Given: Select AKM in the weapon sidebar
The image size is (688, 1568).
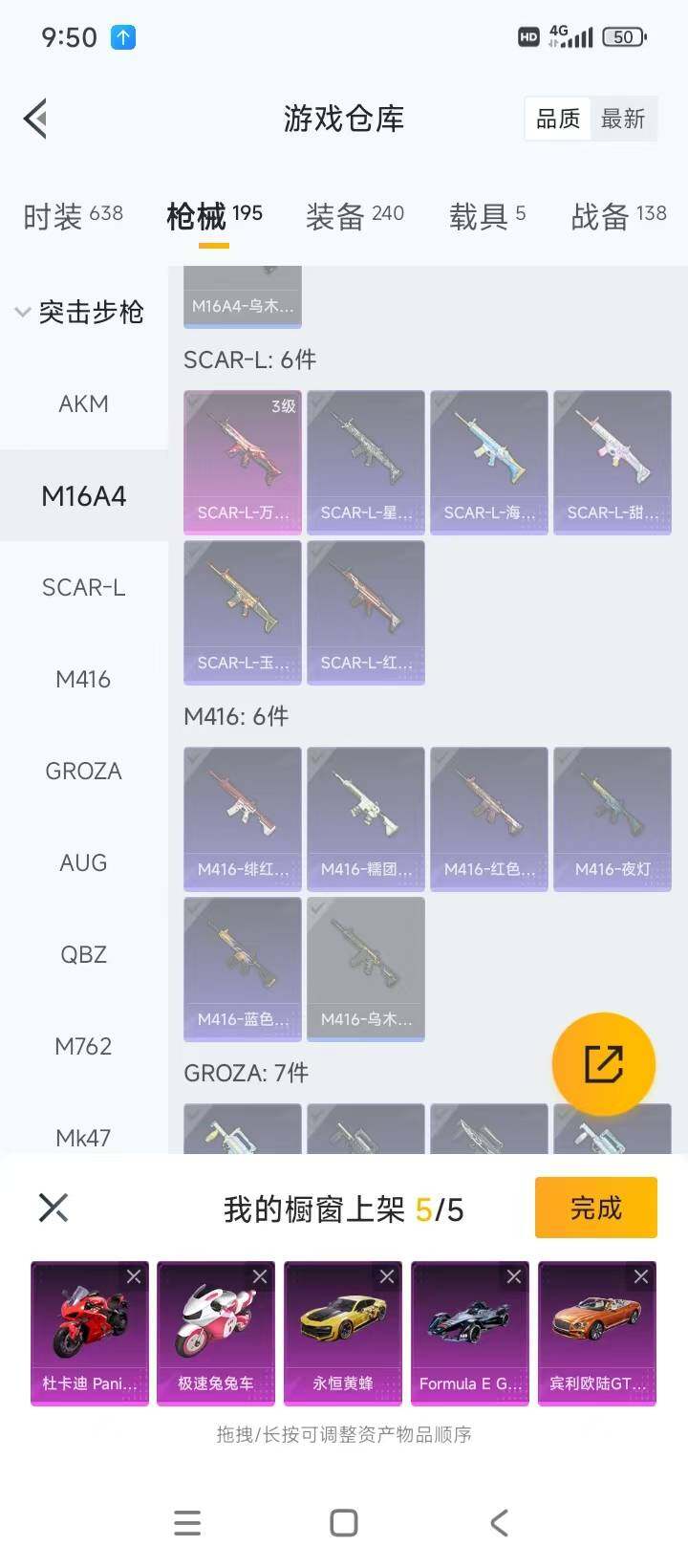Looking at the screenshot, I should pos(83,403).
